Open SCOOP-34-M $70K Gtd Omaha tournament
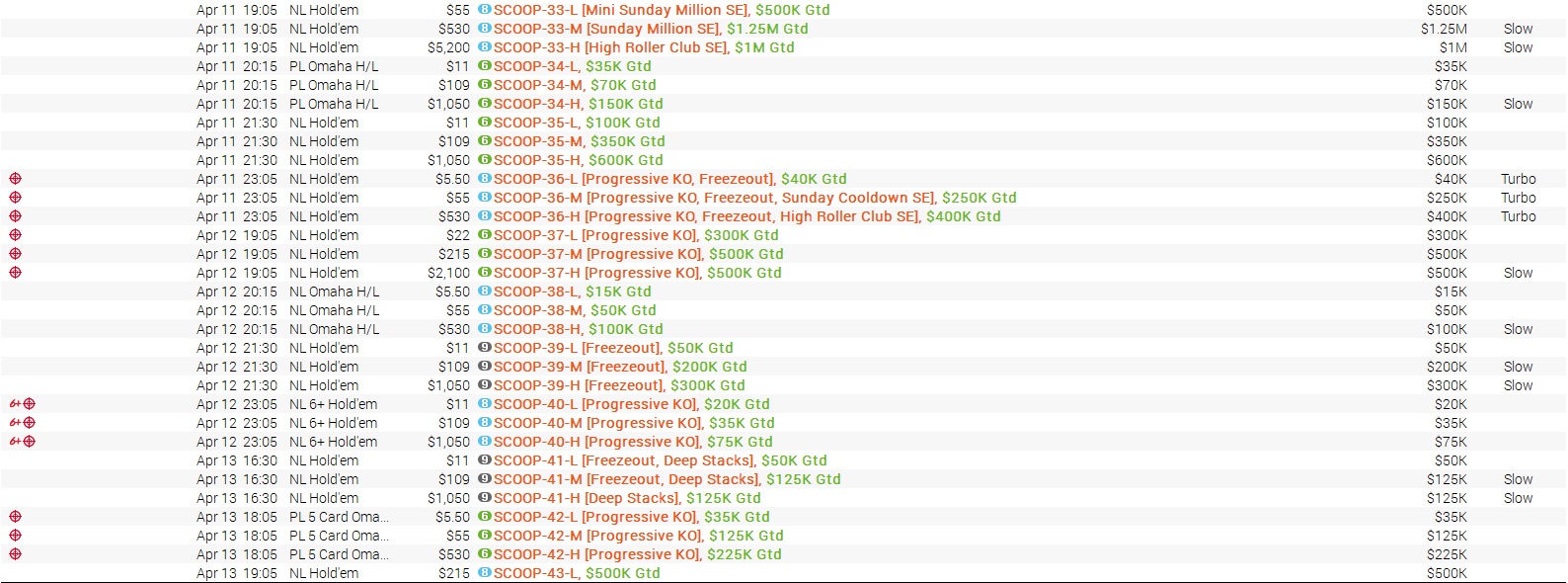The image size is (1568, 583). coord(575,85)
